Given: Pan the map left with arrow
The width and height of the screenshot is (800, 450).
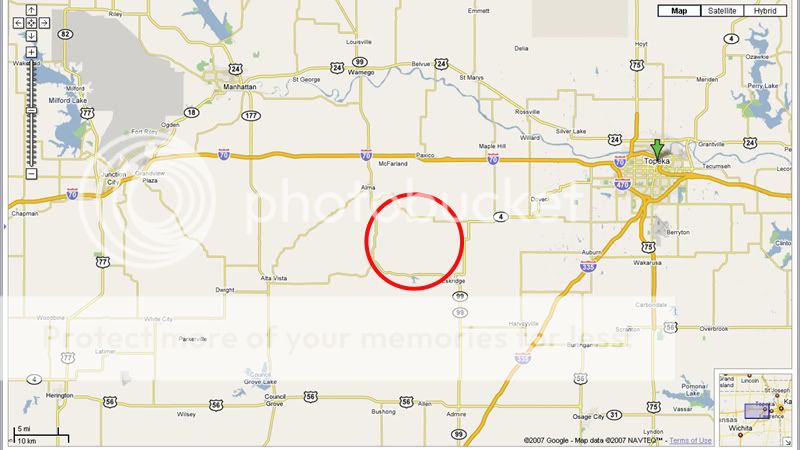Looking at the screenshot, I should pos(20,21).
